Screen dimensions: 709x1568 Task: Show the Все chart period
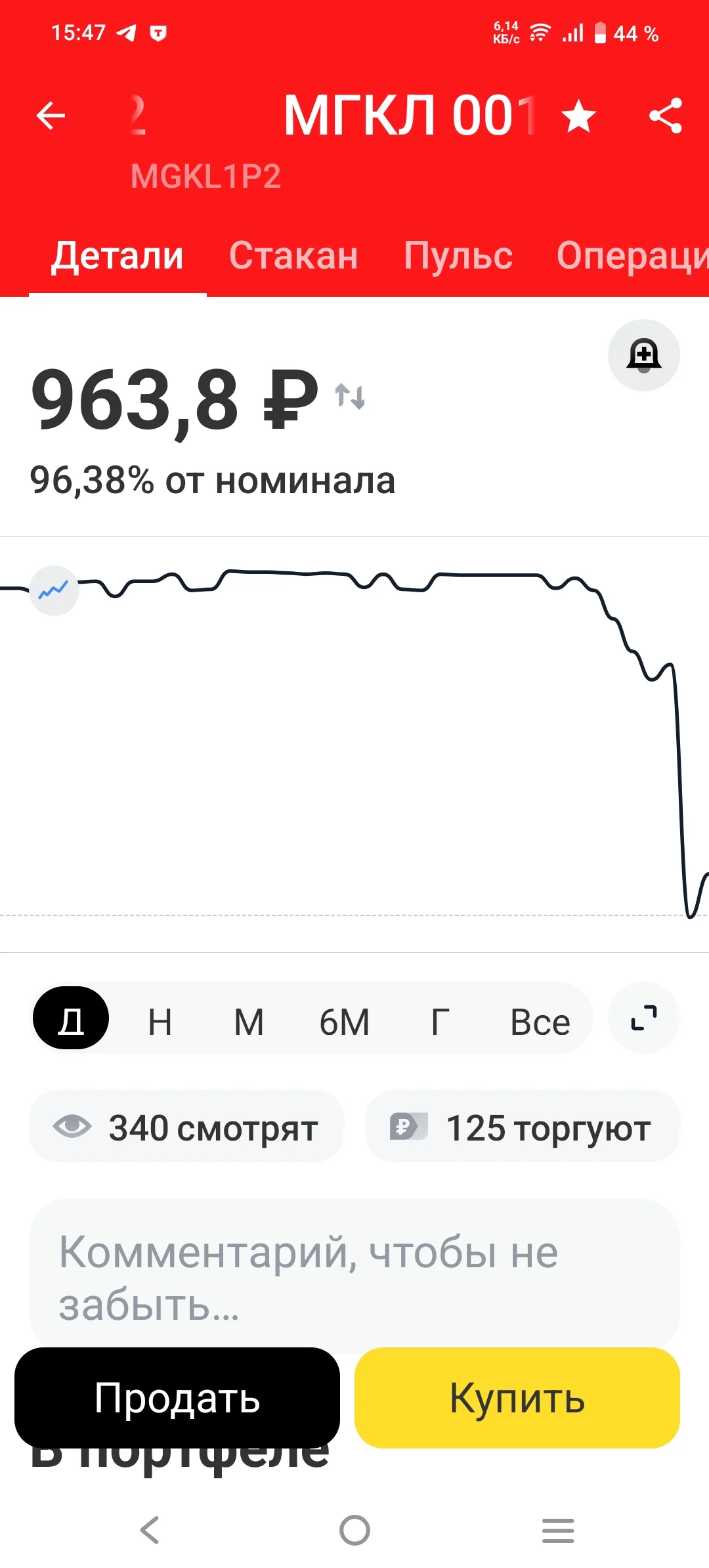540,1022
